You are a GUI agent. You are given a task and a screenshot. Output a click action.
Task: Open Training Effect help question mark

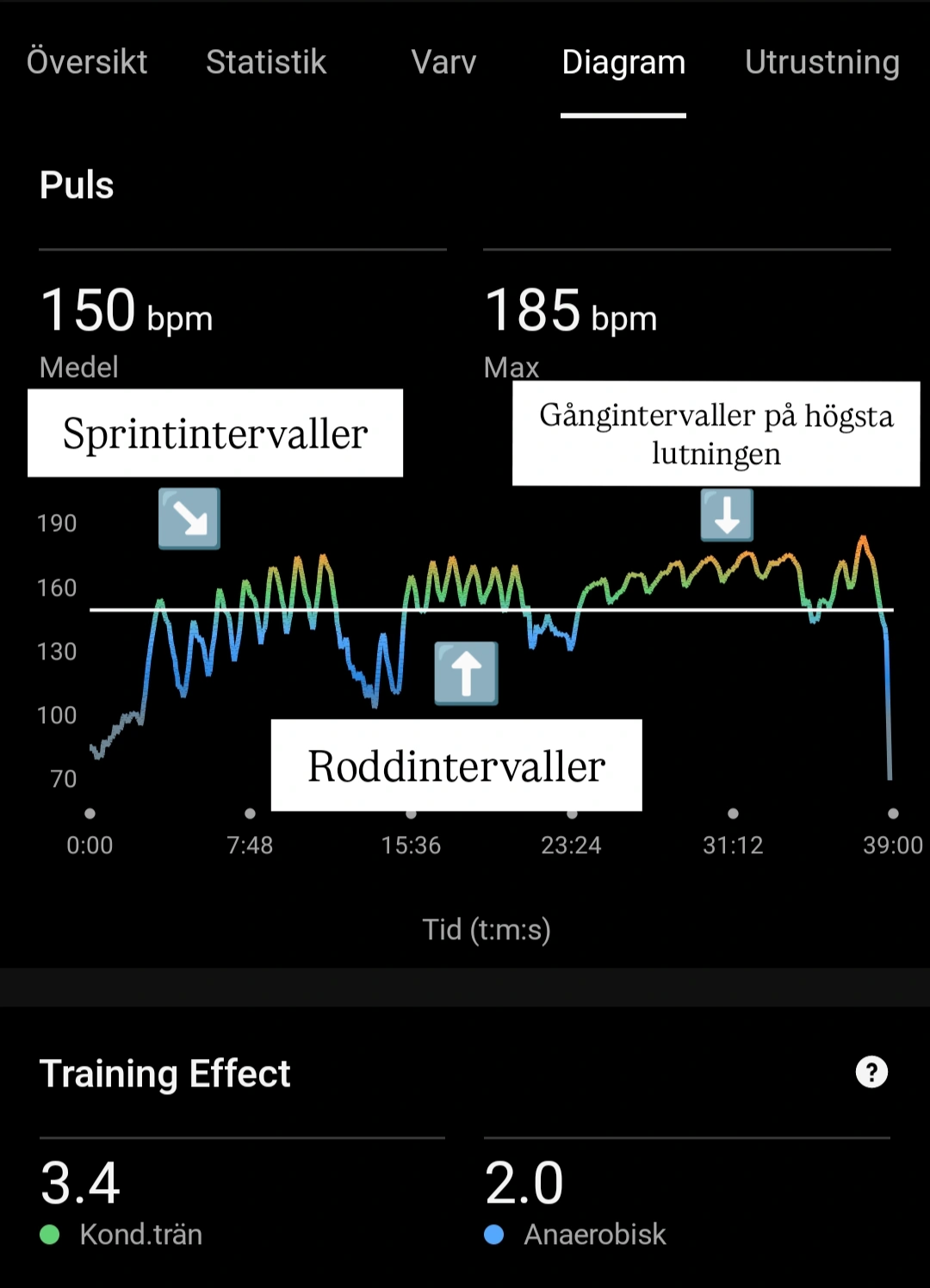tap(871, 1073)
